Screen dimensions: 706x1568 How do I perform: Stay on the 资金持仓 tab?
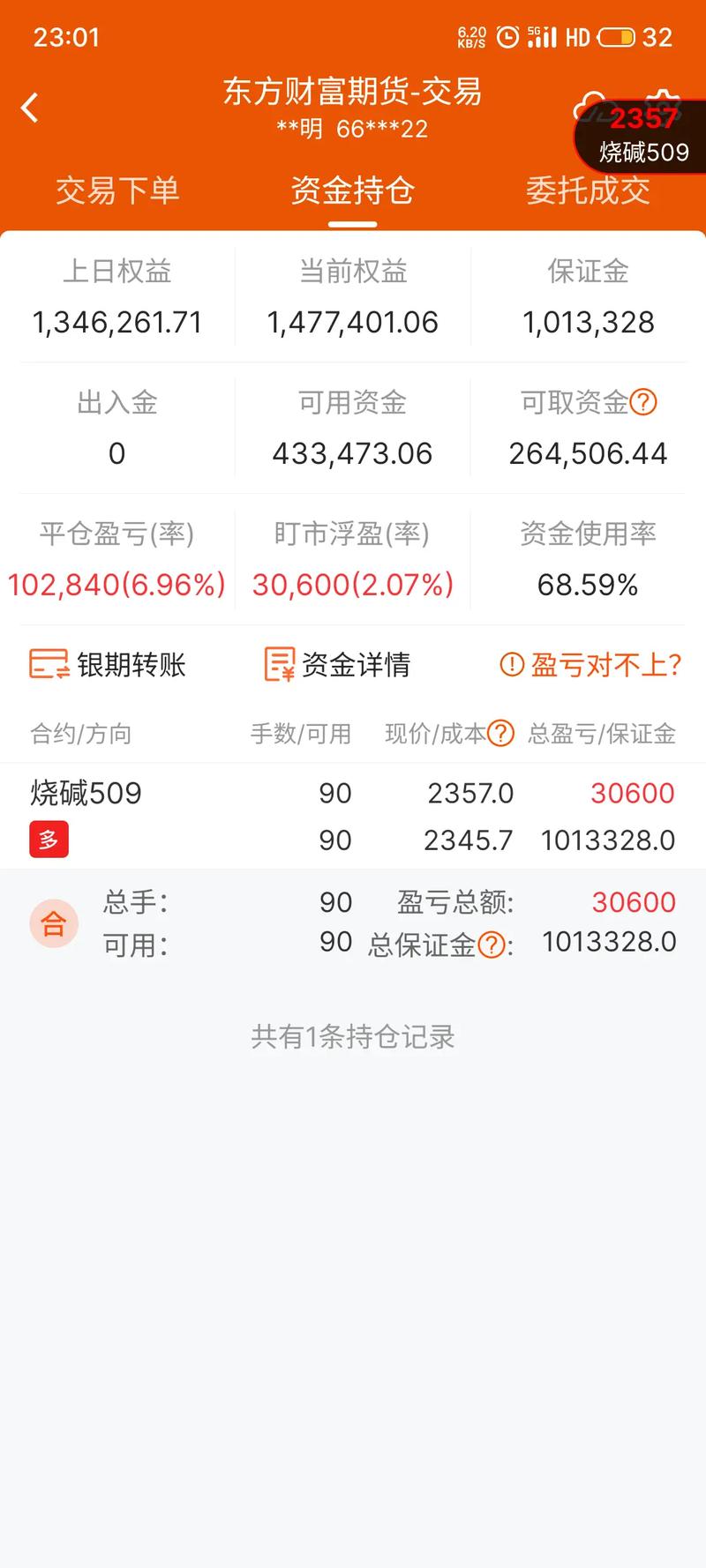coord(351,190)
